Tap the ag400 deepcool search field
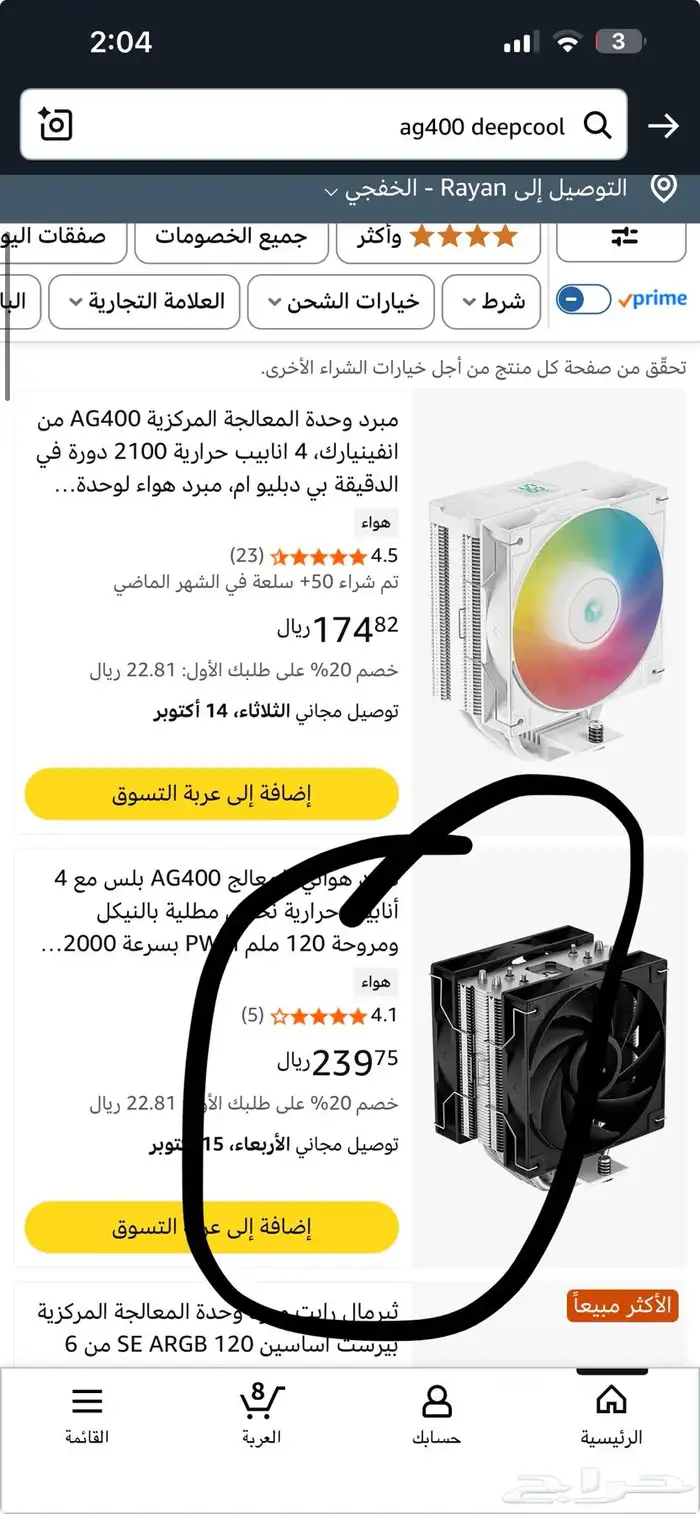This screenshot has height=1514, width=700. (400, 127)
